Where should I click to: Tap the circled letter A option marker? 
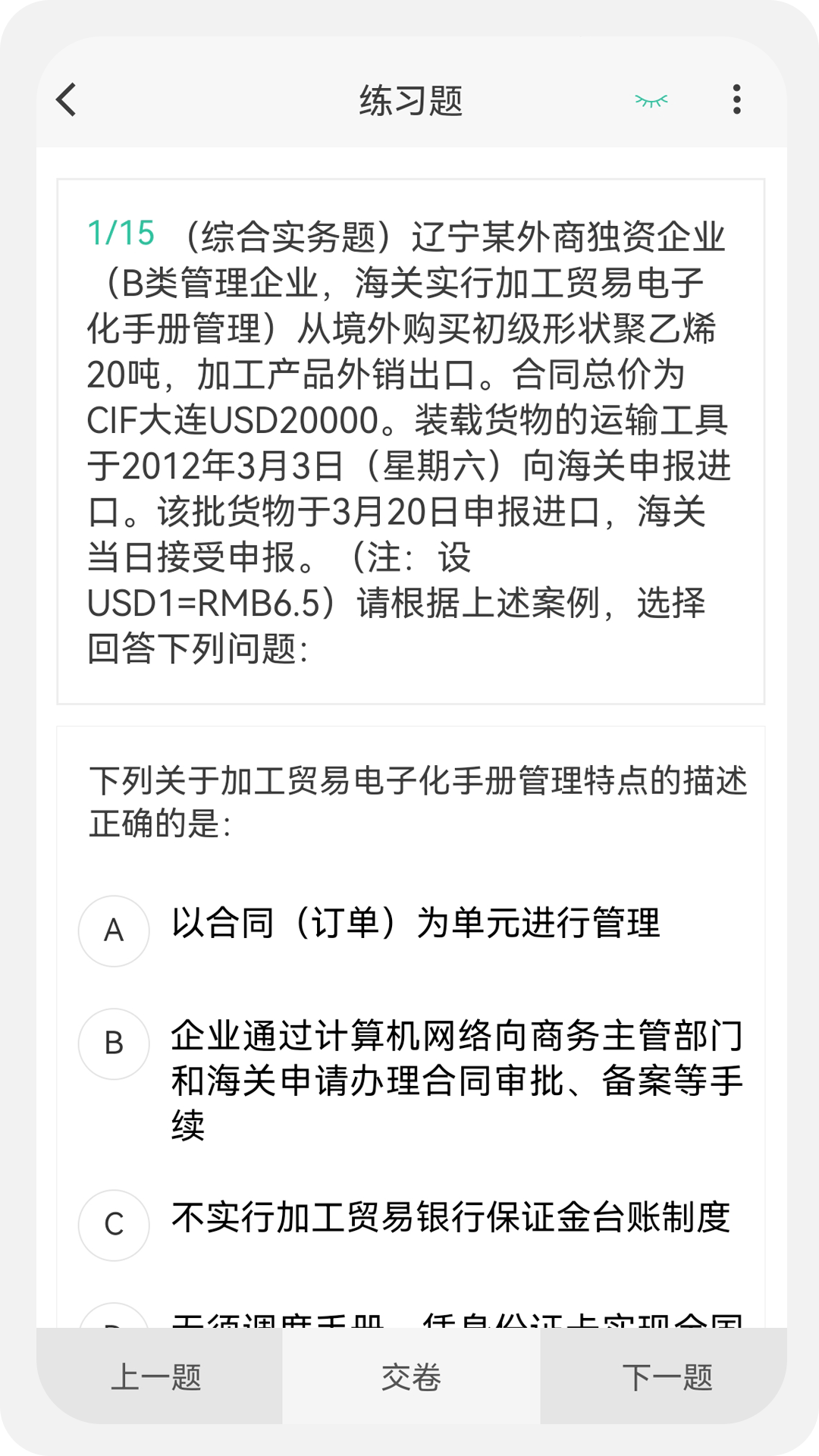coord(114,931)
